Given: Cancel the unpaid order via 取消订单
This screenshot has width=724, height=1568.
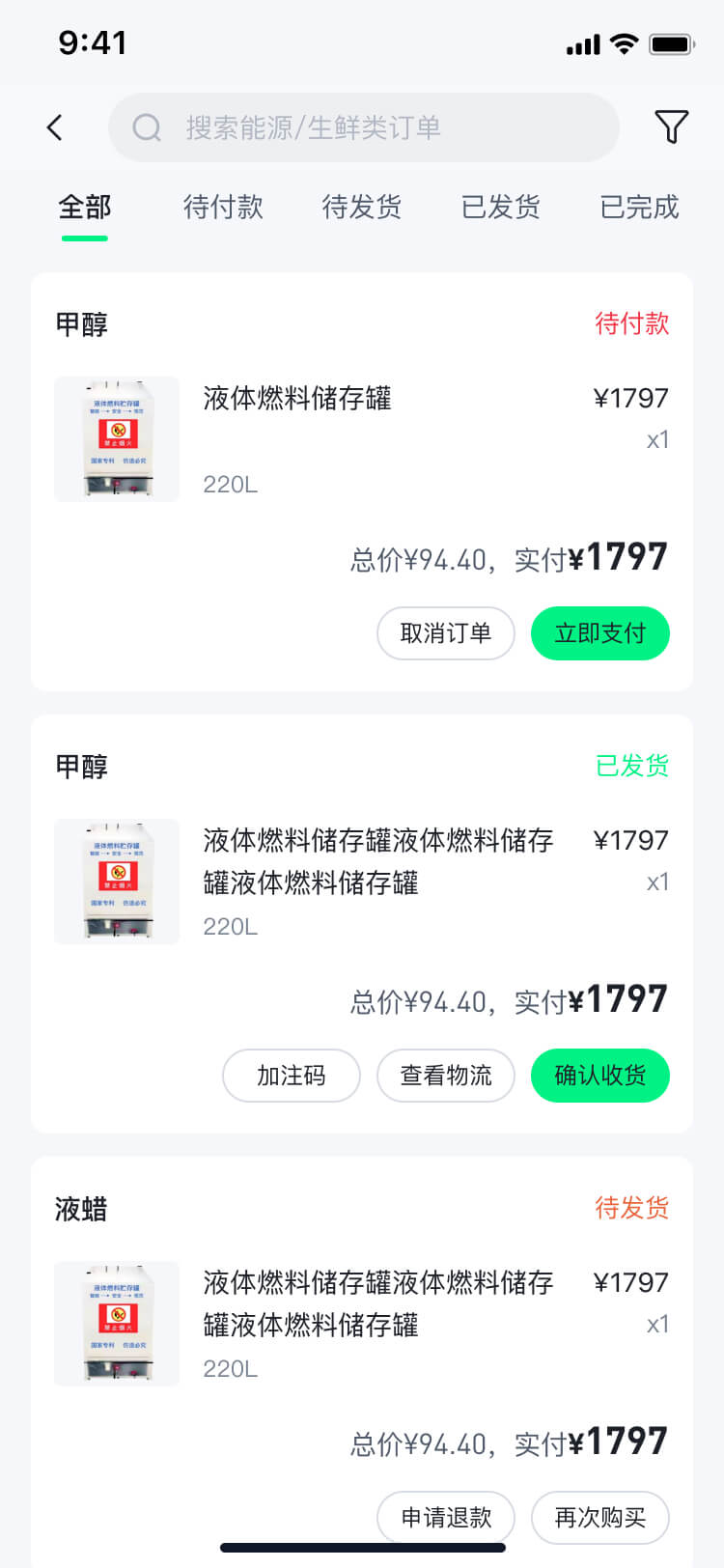Looking at the screenshot, I should click(445, 633).
